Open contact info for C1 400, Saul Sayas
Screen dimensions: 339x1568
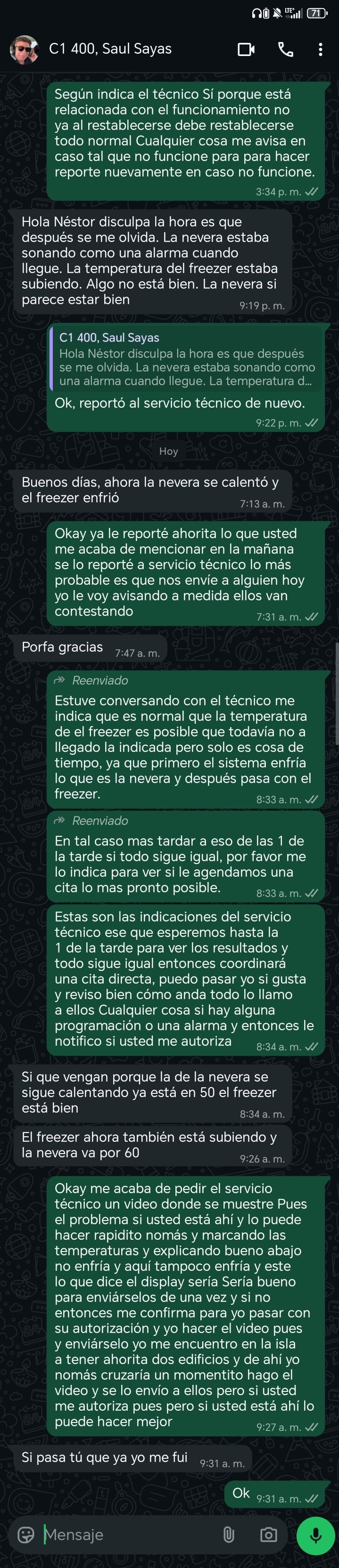point(110,48)
